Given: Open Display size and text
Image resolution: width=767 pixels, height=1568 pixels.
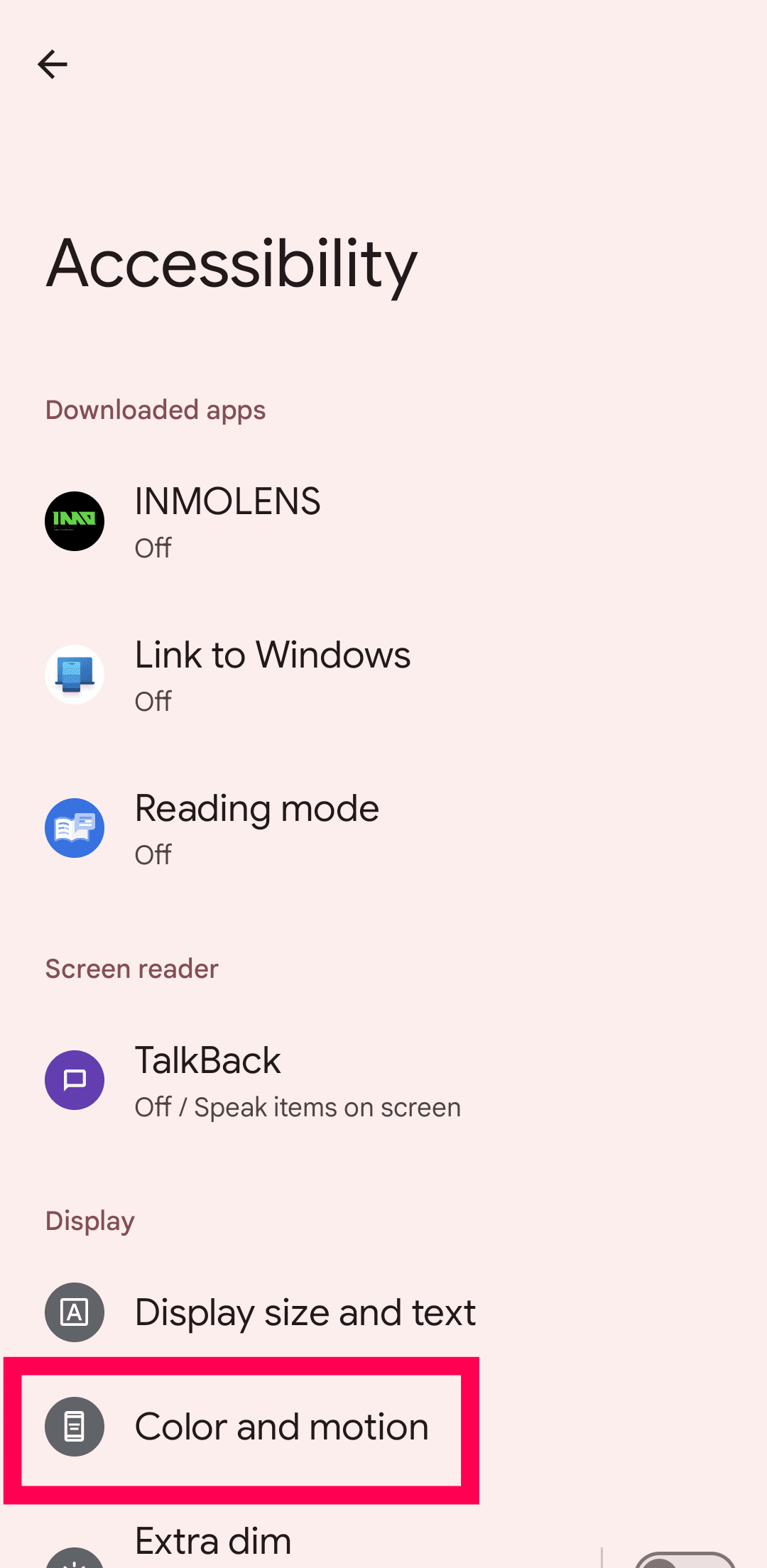Looking at the screenshot, I should coord(305,1312).
